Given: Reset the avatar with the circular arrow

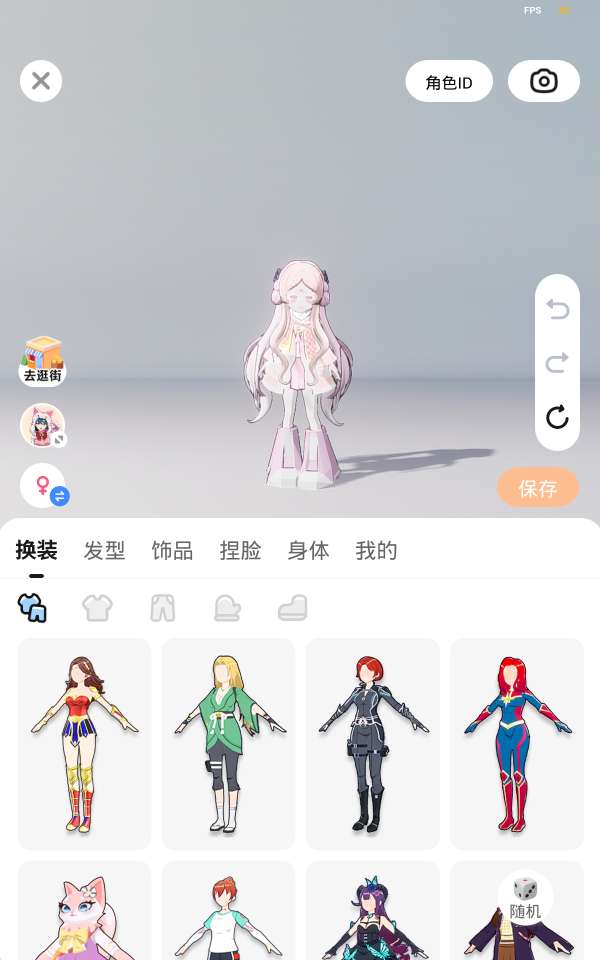Looking at the screenshot, I should 557,418.
